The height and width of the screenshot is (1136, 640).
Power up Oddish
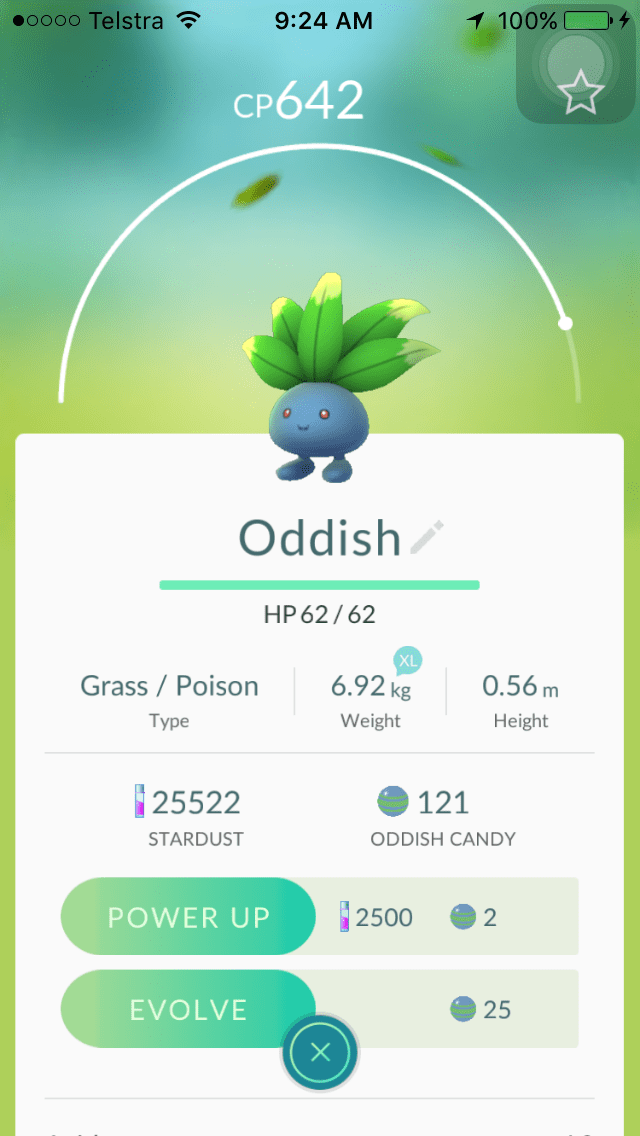pos(189,917)
